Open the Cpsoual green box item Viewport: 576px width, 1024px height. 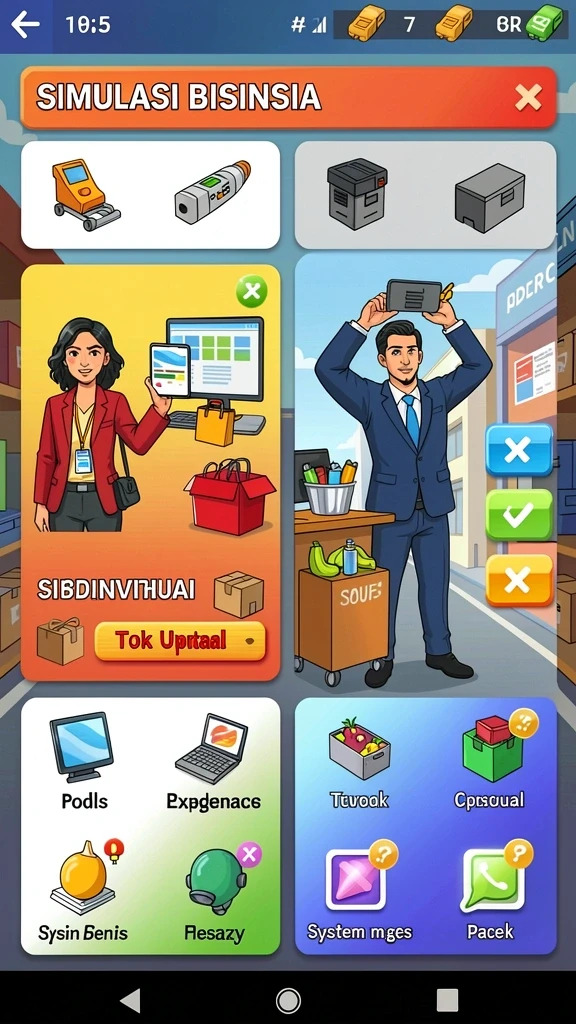[491, 761]
